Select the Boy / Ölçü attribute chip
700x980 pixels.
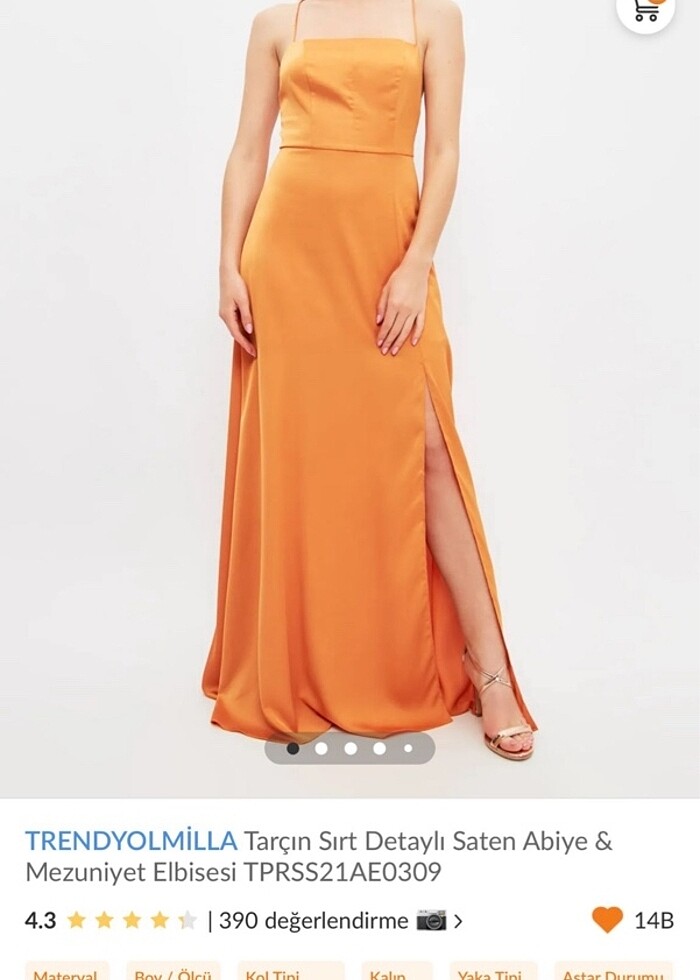tap(173, 973)
